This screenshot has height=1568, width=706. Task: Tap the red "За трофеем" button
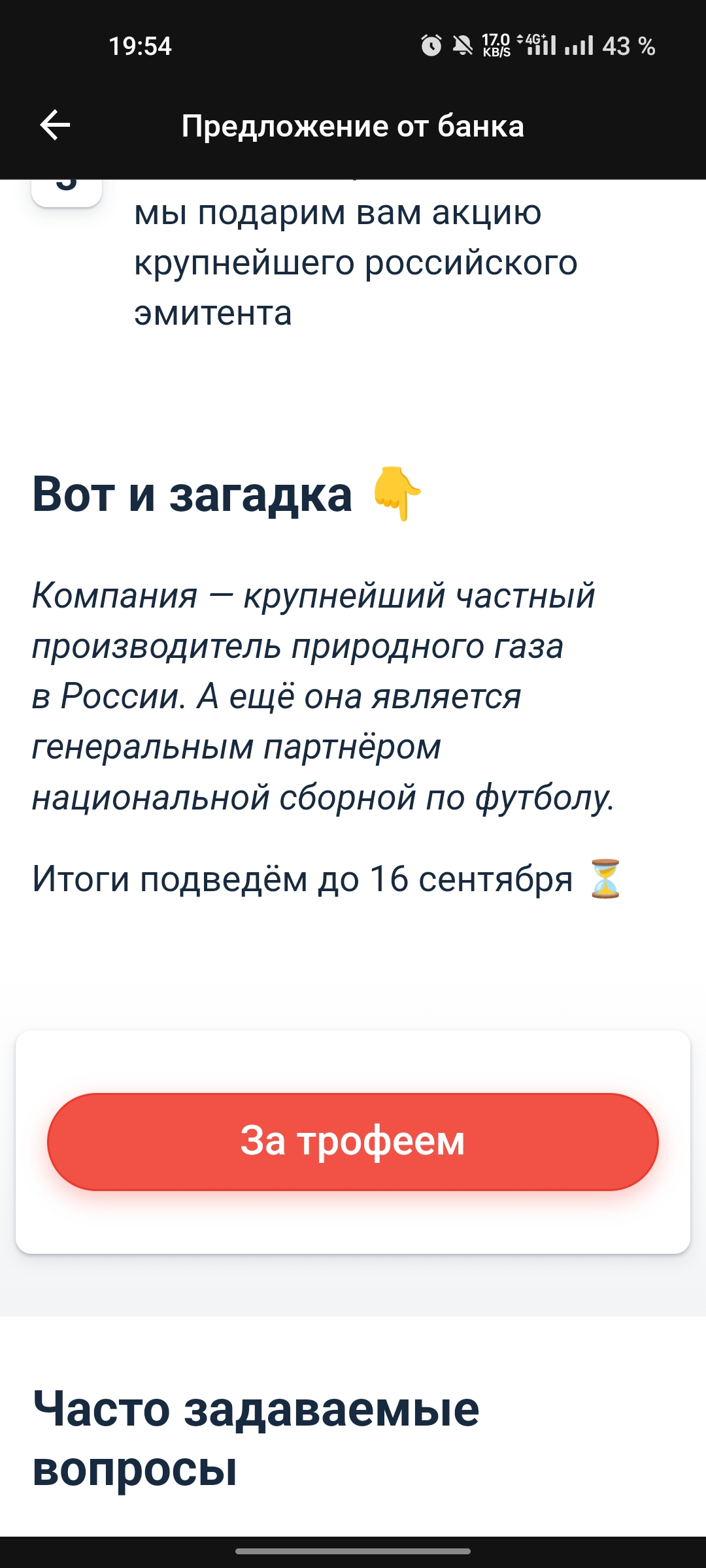point(353,1141)
